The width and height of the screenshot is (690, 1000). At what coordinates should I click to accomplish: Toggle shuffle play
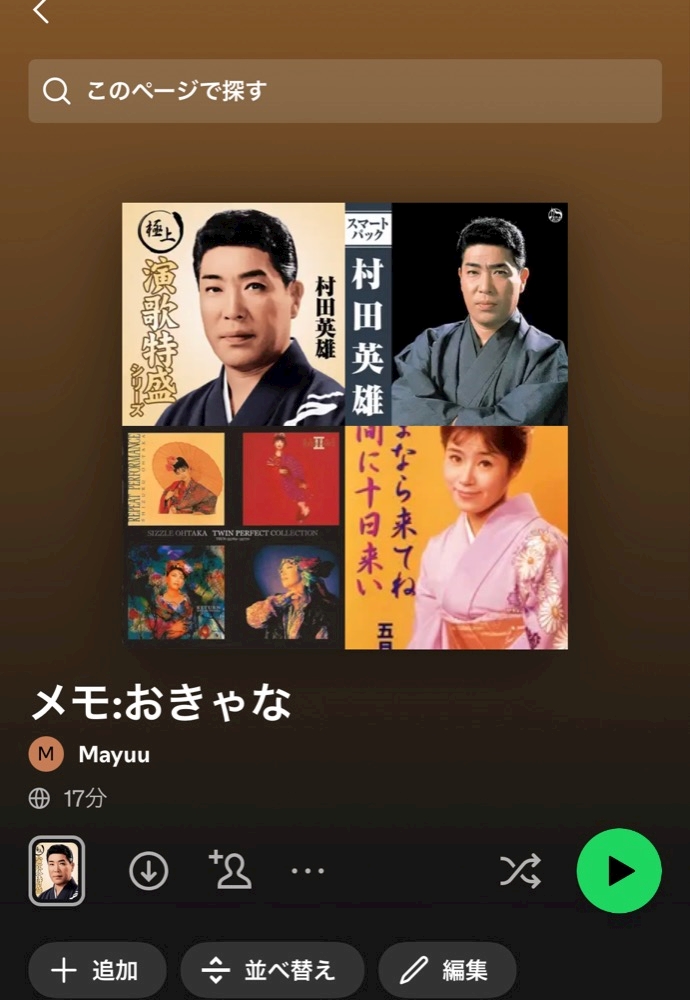click(520, 871)
